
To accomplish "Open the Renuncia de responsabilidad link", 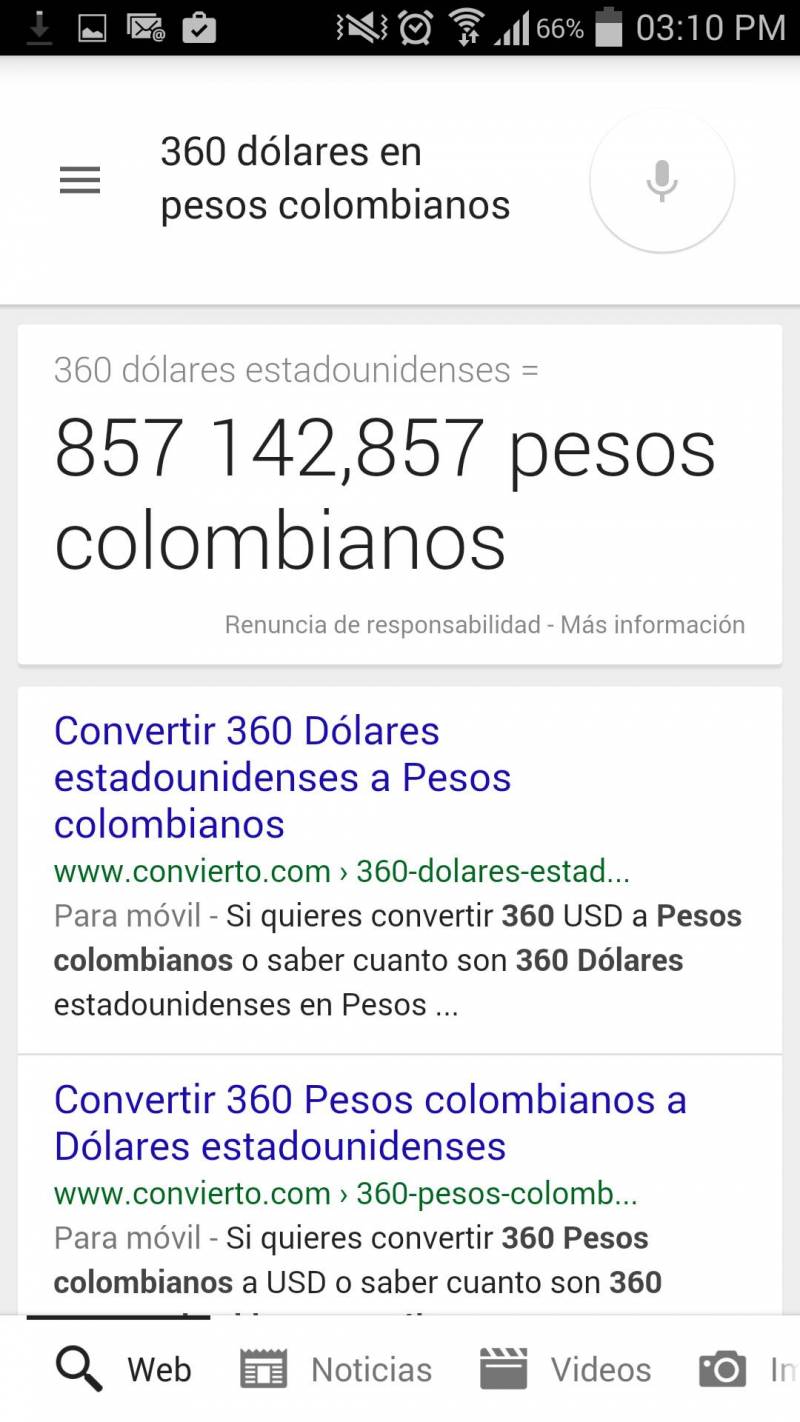I will tap(383, 625).
